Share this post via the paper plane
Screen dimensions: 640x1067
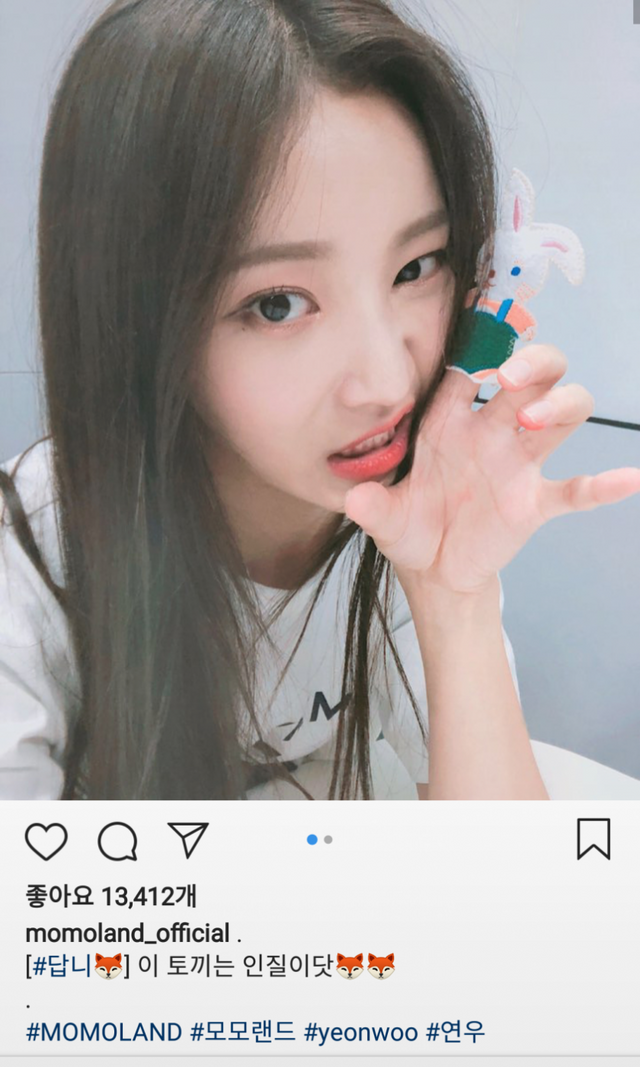(x=188, y=841)
